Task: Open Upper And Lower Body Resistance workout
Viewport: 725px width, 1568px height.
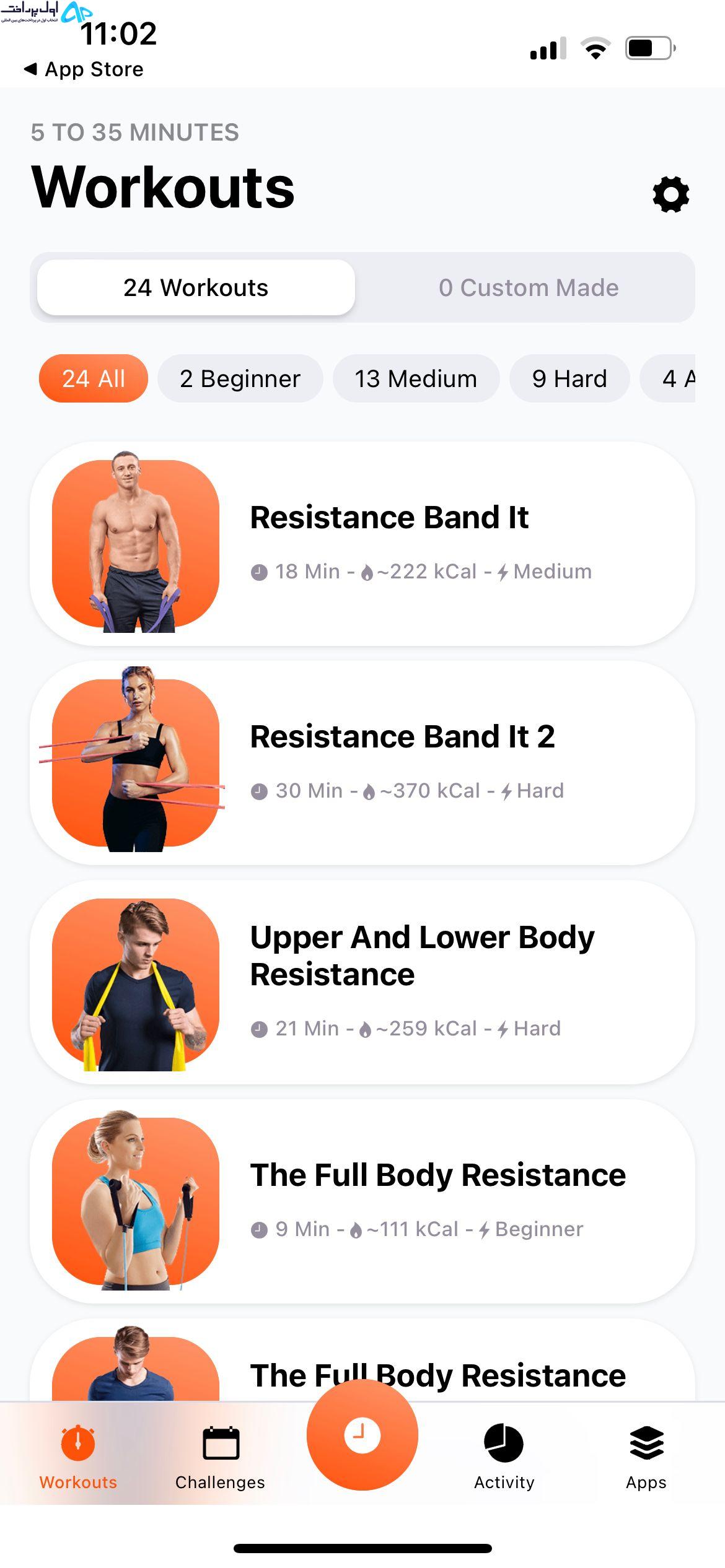Action: pyautogui.click(x=362, y=982)
